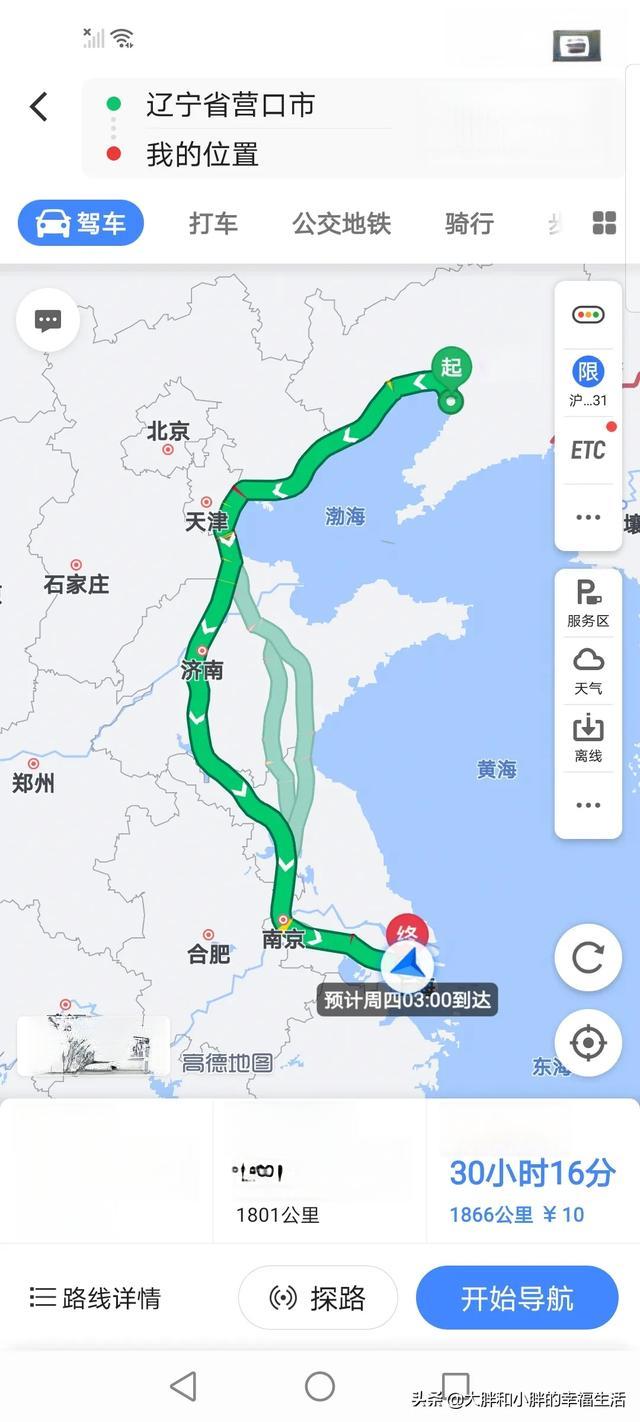
Task: Switch to the 骑行 cycling tab
Action: (x=469, y=223)
